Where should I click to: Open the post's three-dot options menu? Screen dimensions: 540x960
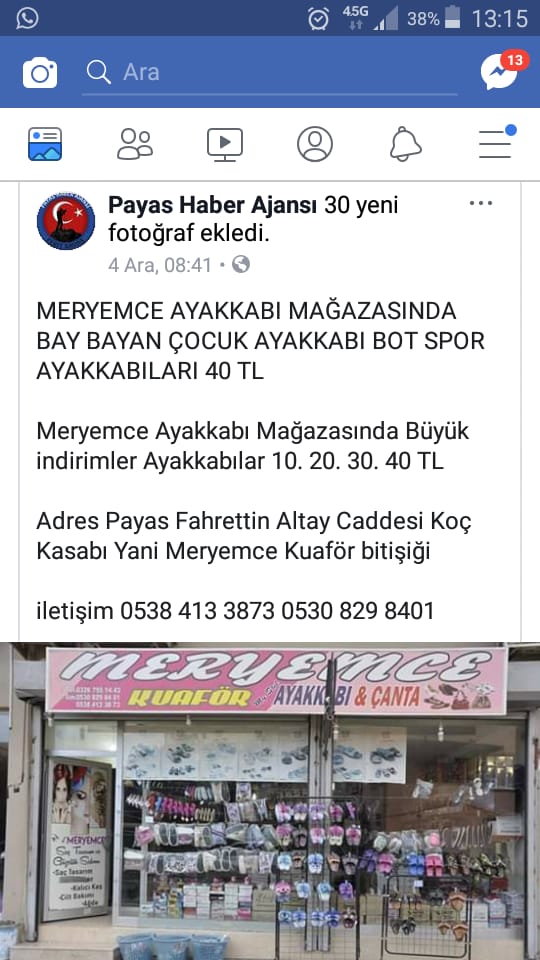point(481,203)
